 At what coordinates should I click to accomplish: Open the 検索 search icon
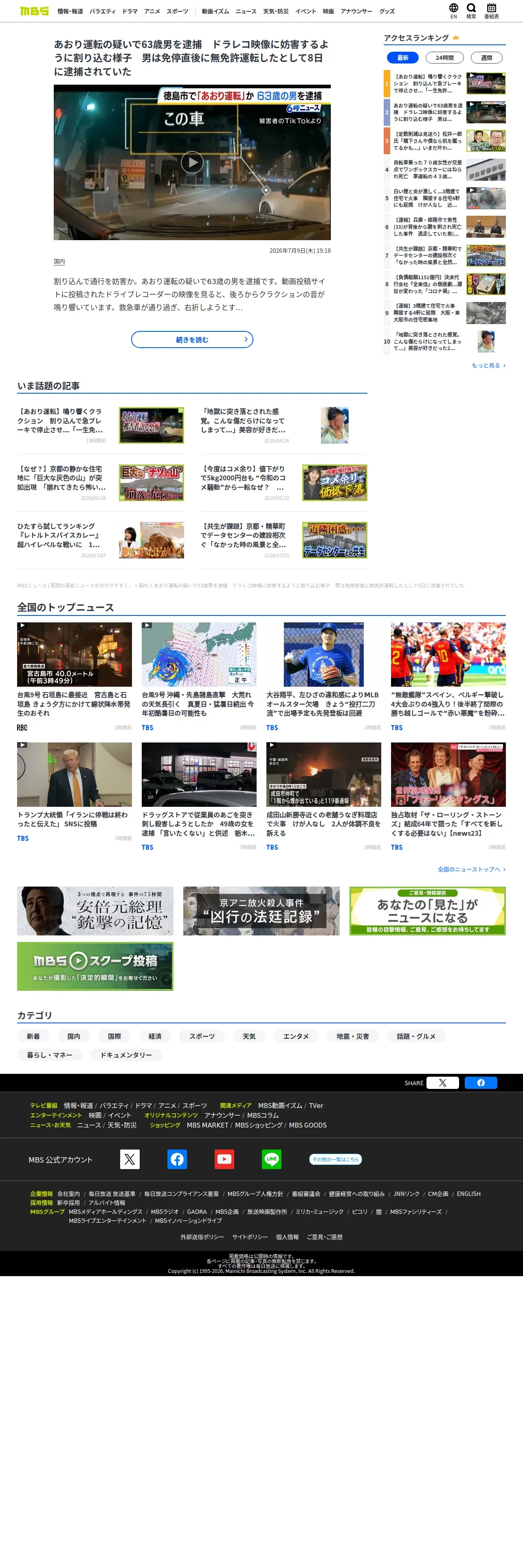[470, 10]
